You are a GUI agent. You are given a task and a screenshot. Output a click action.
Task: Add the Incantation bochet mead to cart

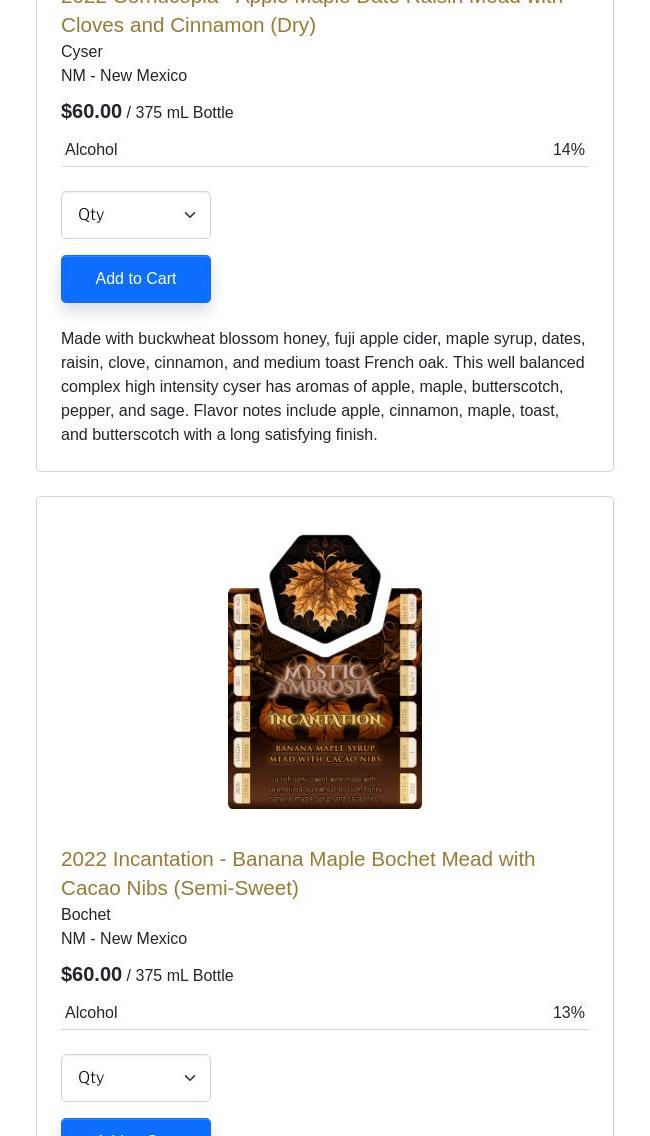[x=136, y=1129]
